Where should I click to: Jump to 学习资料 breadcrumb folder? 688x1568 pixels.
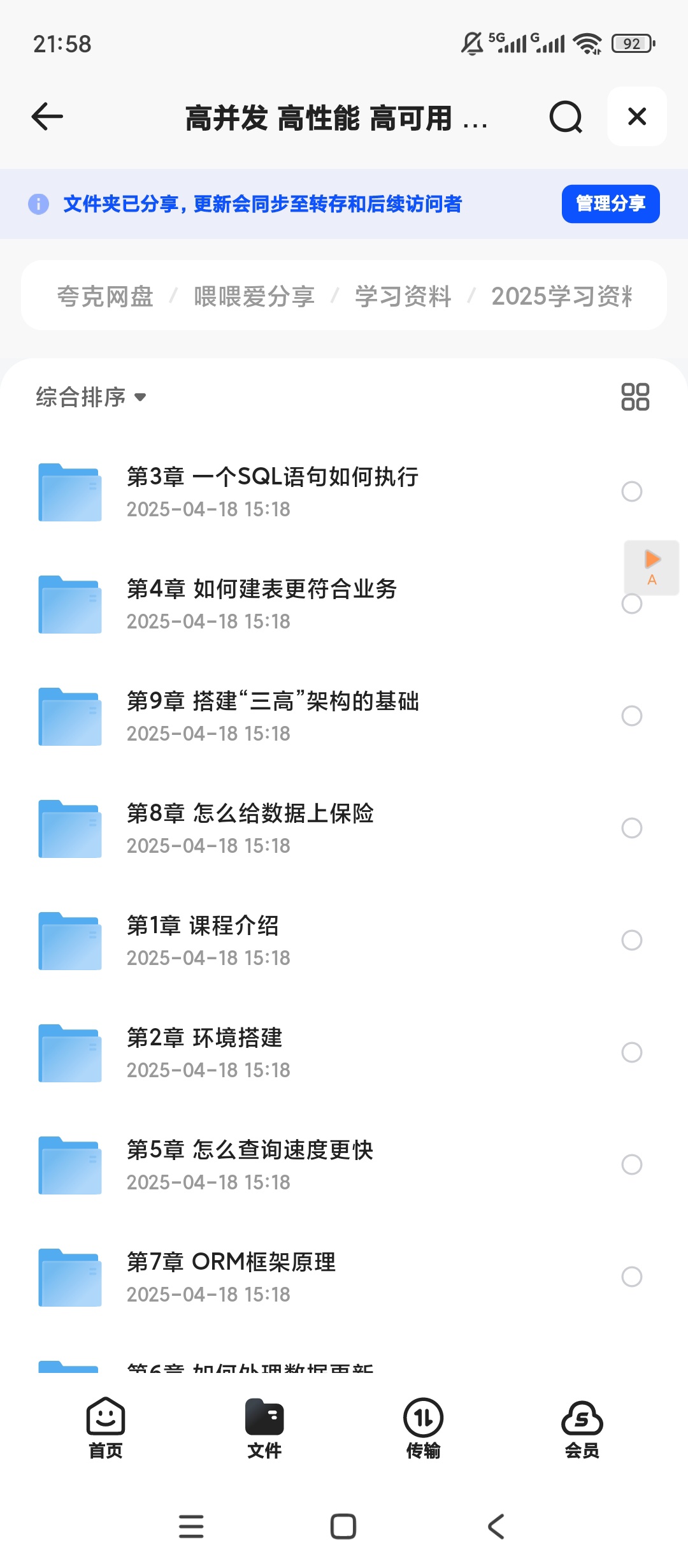pos(403,296)
